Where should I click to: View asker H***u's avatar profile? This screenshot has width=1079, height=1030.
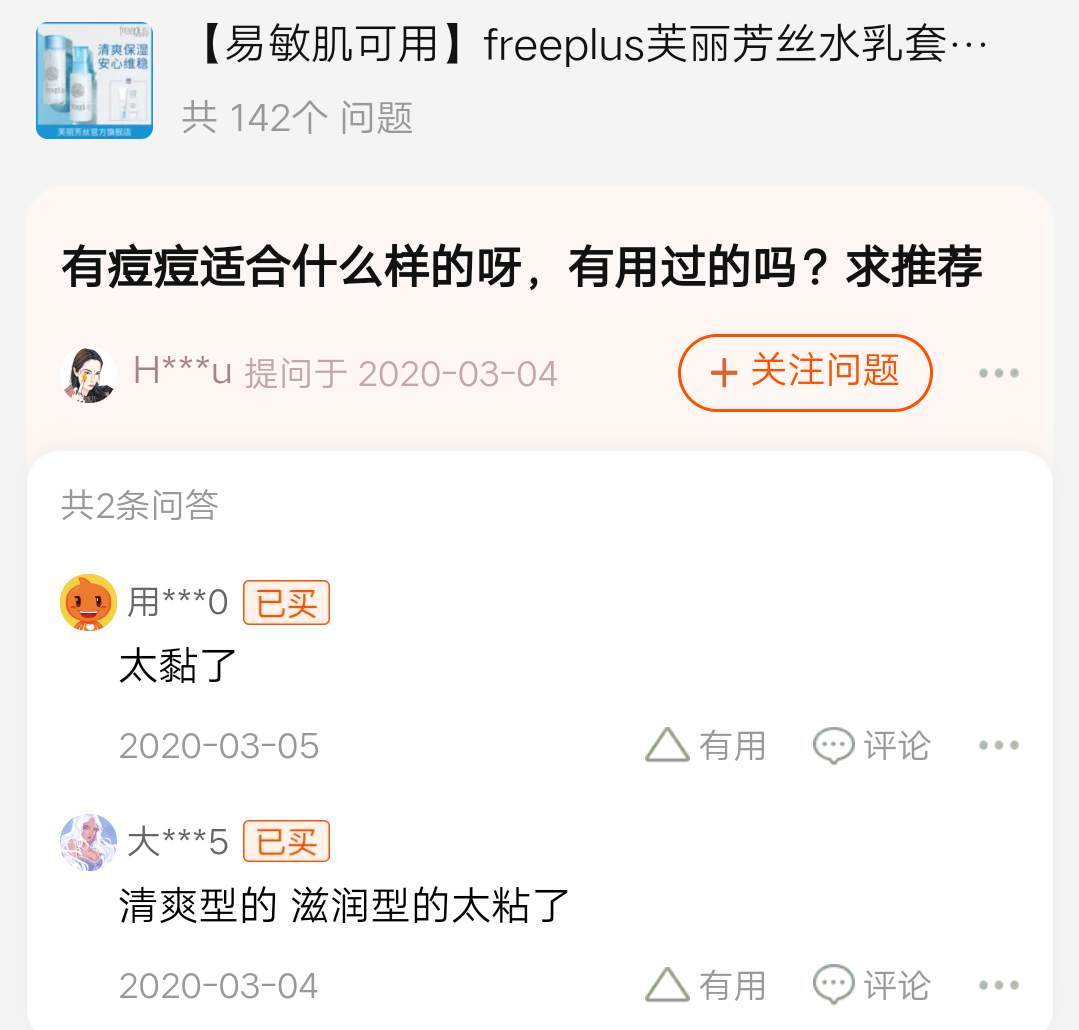[x=88, y=374]
